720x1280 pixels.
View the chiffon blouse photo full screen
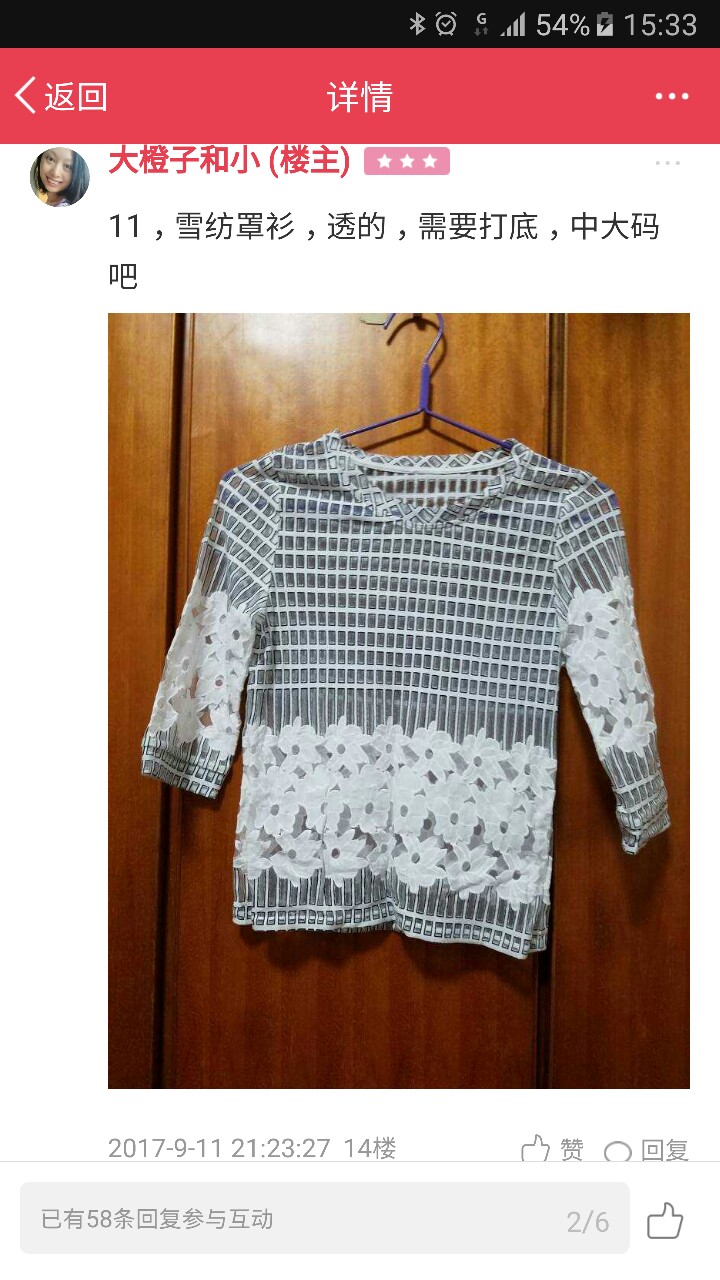coord(399,700)
